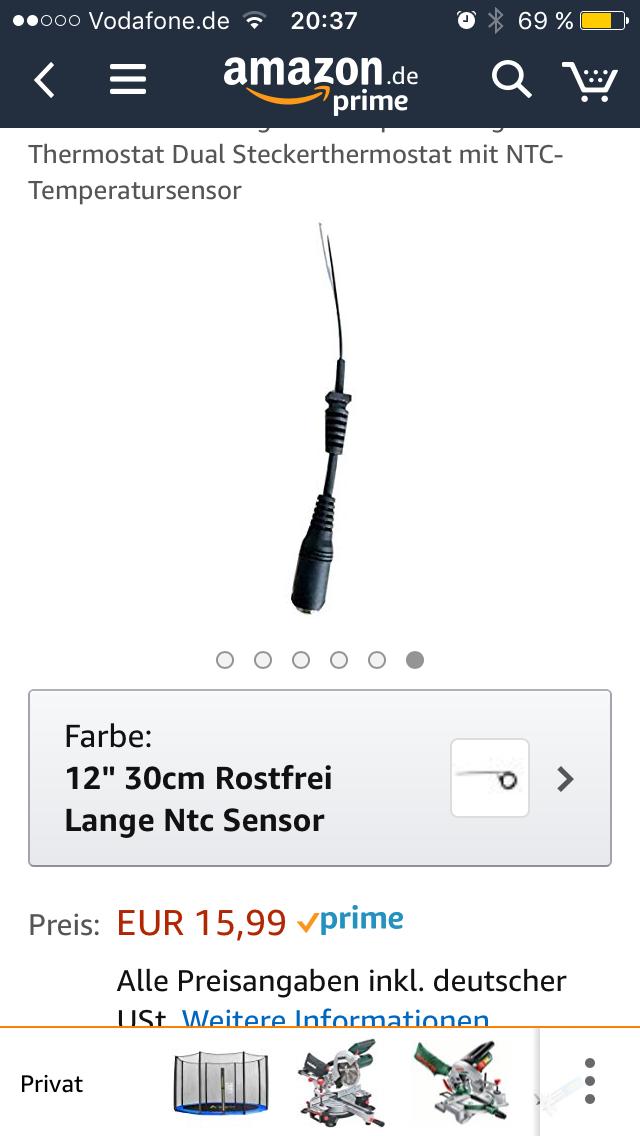640x1136 pixels.
Task: Tap the Amazon.de prime logo
Action: coord(320,82)
